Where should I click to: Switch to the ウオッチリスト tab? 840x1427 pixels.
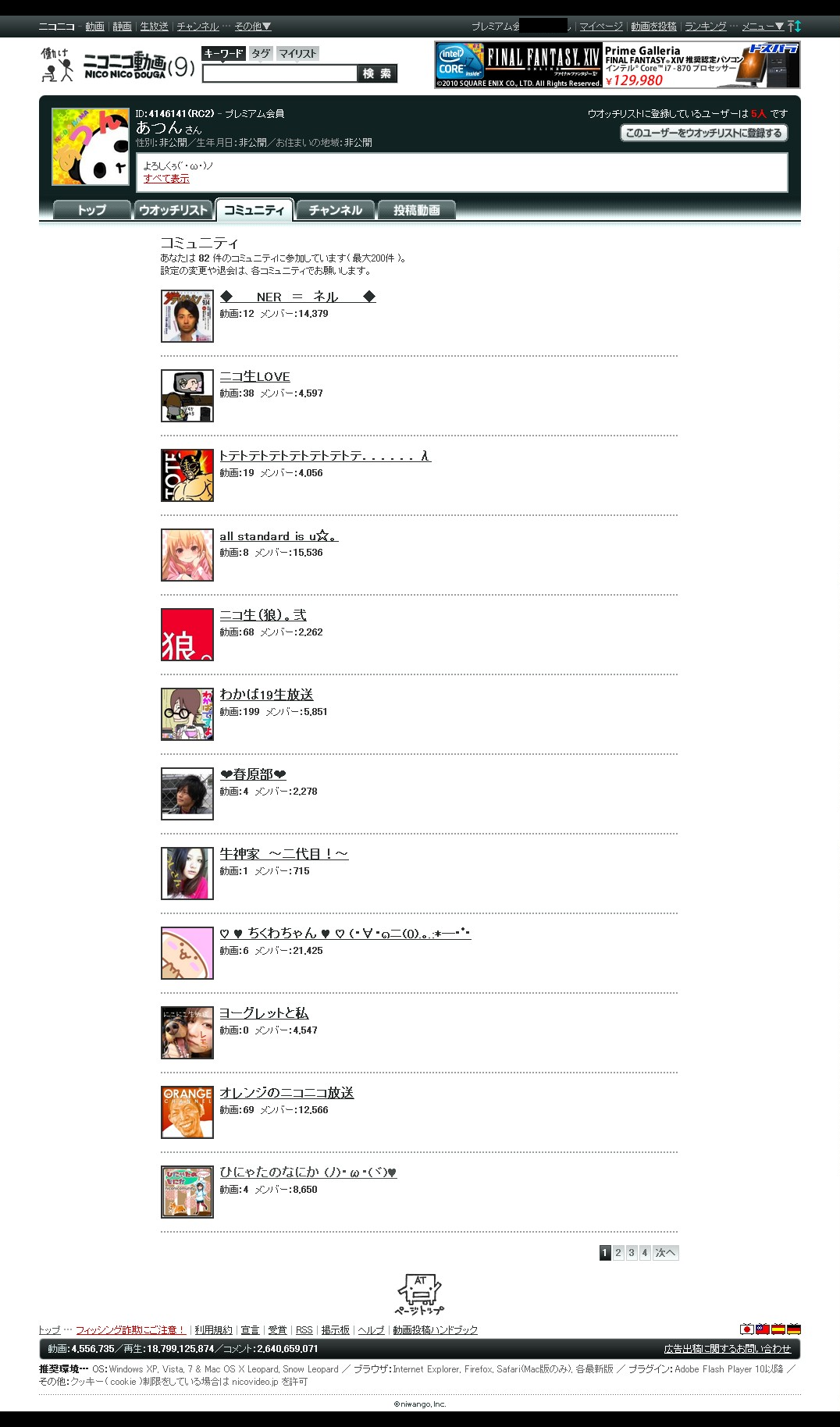173,210
